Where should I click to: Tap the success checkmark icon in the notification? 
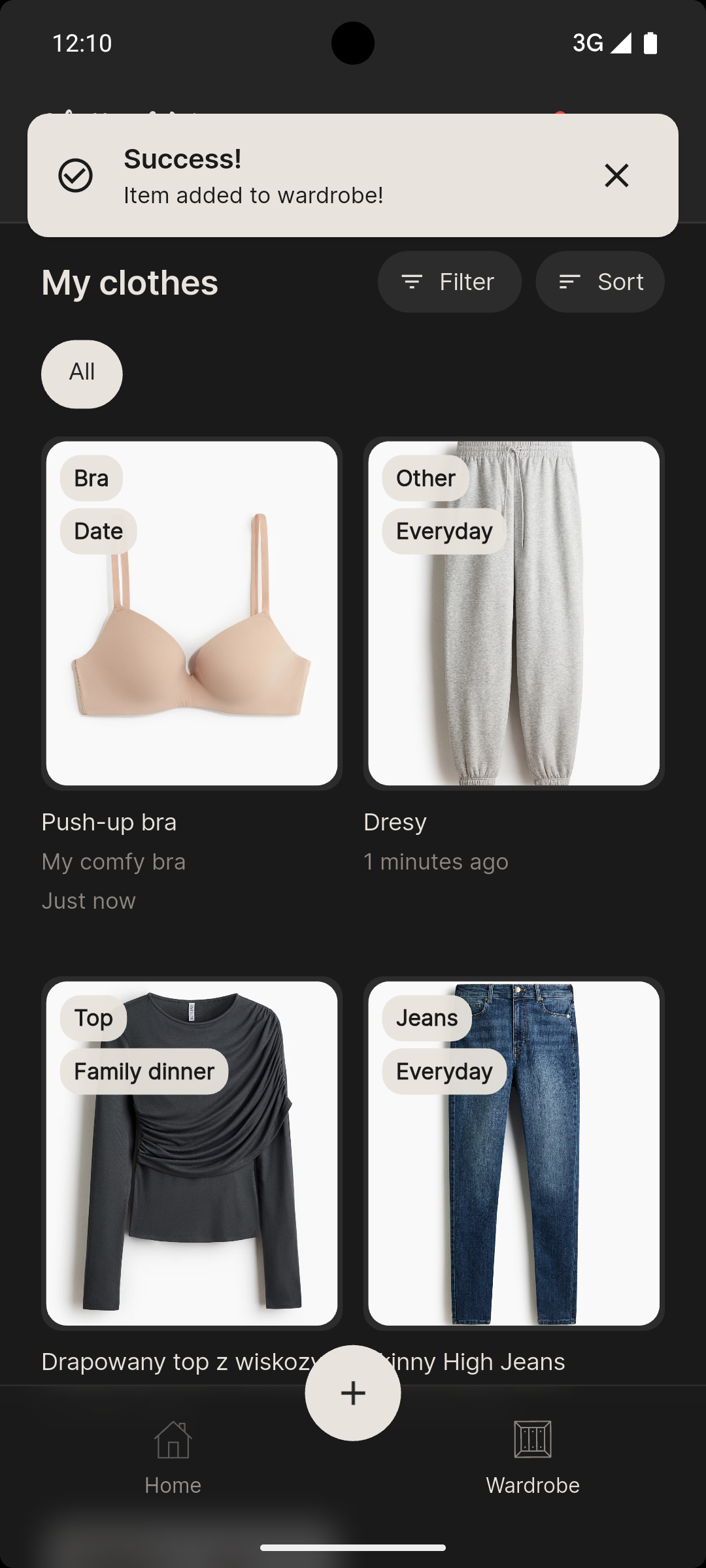pos(75,175)
